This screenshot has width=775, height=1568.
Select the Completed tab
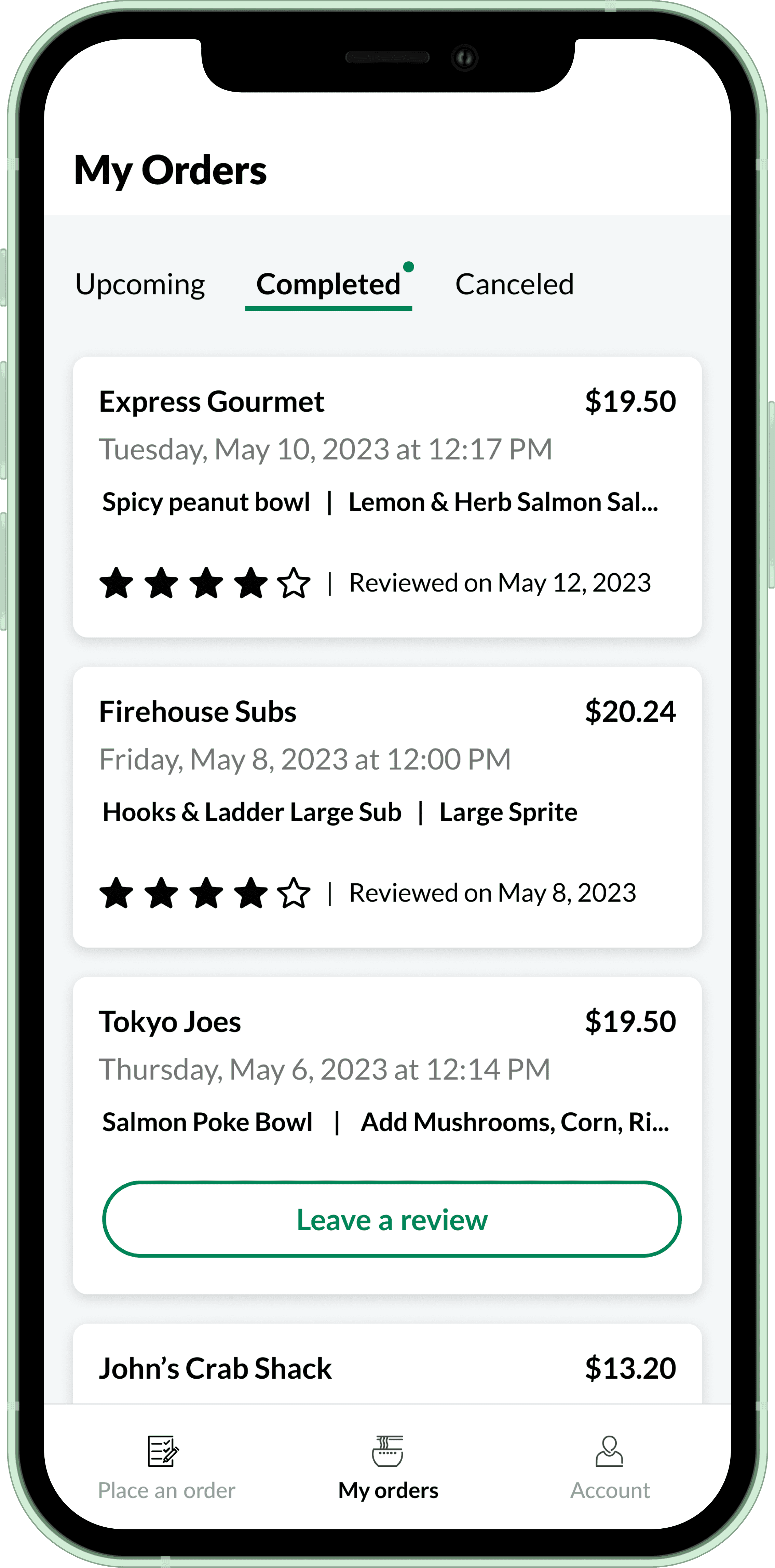[328, 284]
